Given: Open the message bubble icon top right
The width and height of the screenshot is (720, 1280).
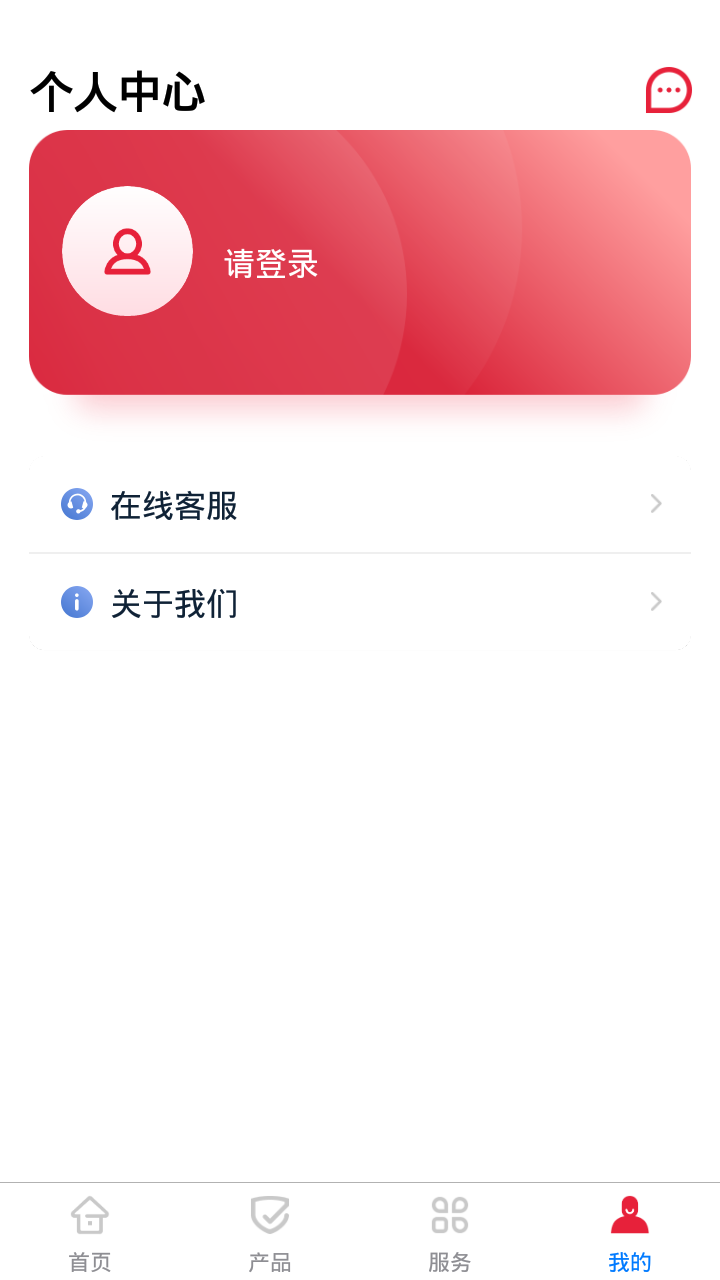Looking at the screenshot, I should click(666, 90).
